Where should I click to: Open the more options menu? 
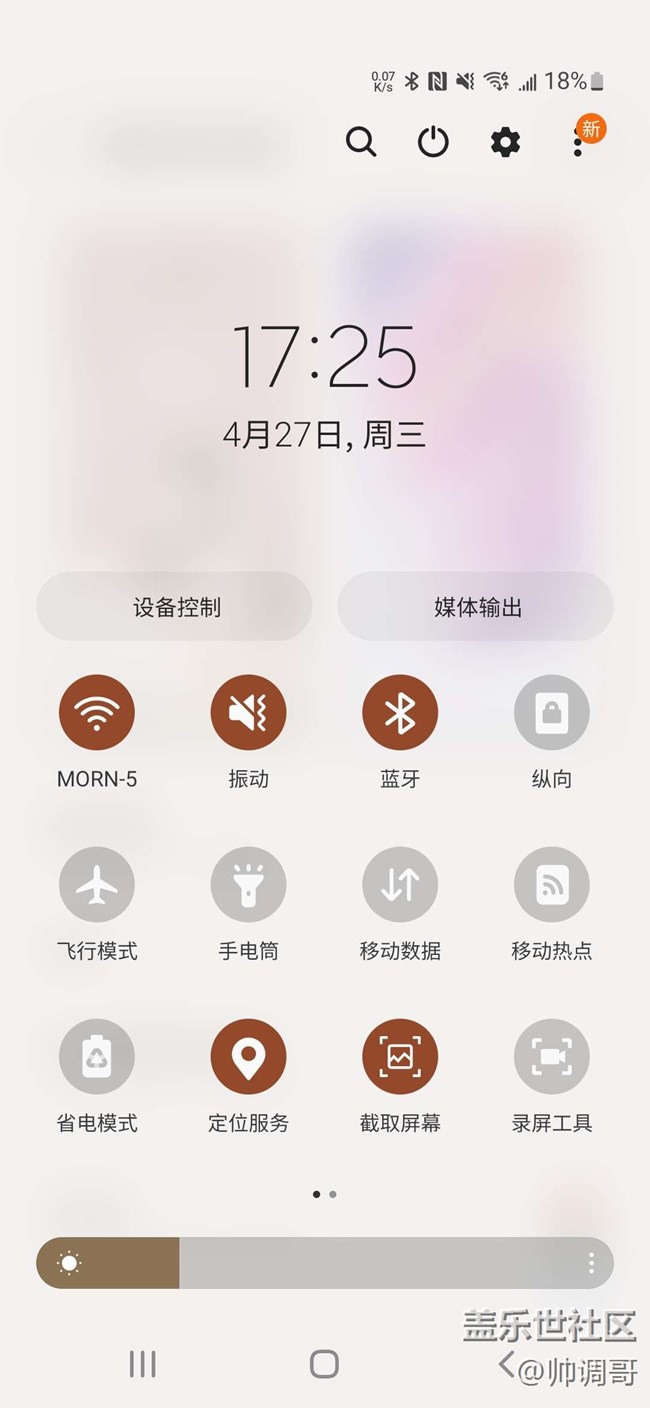[578, 143]
